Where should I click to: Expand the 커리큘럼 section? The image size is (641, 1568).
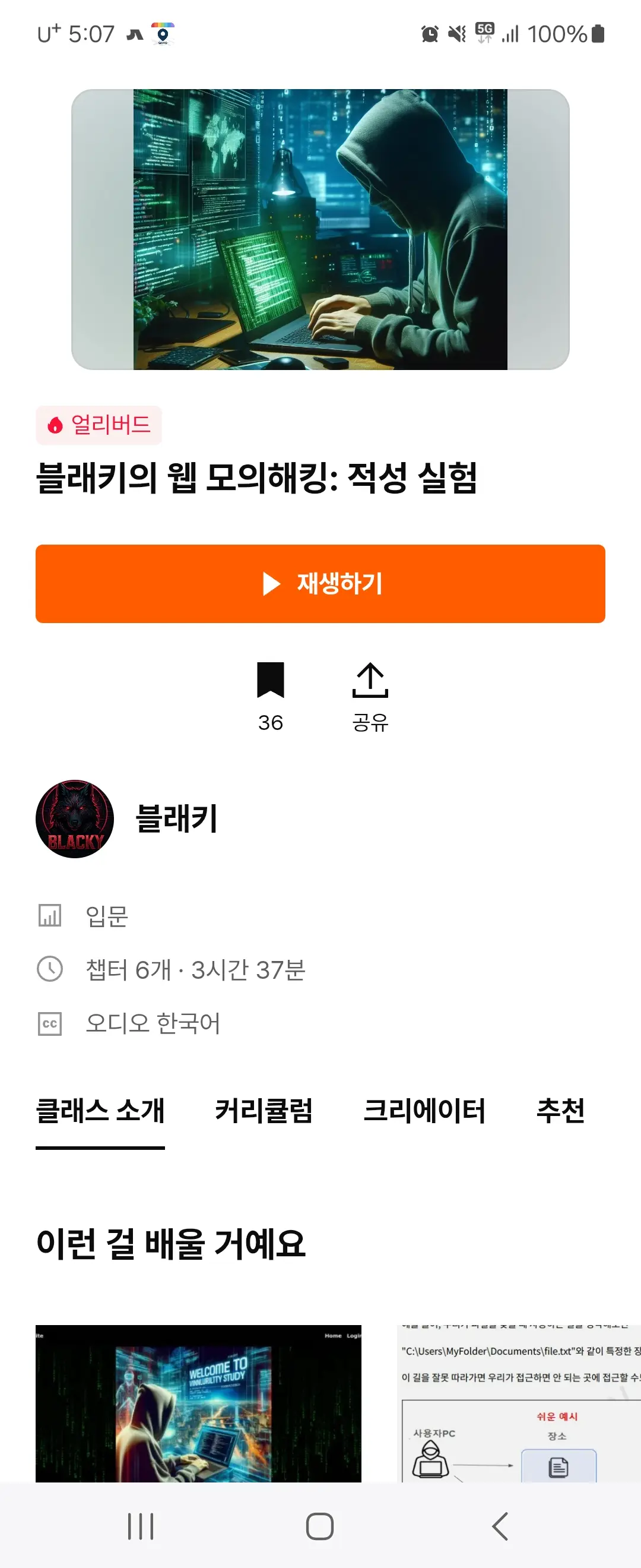(x=264, y=1111)
